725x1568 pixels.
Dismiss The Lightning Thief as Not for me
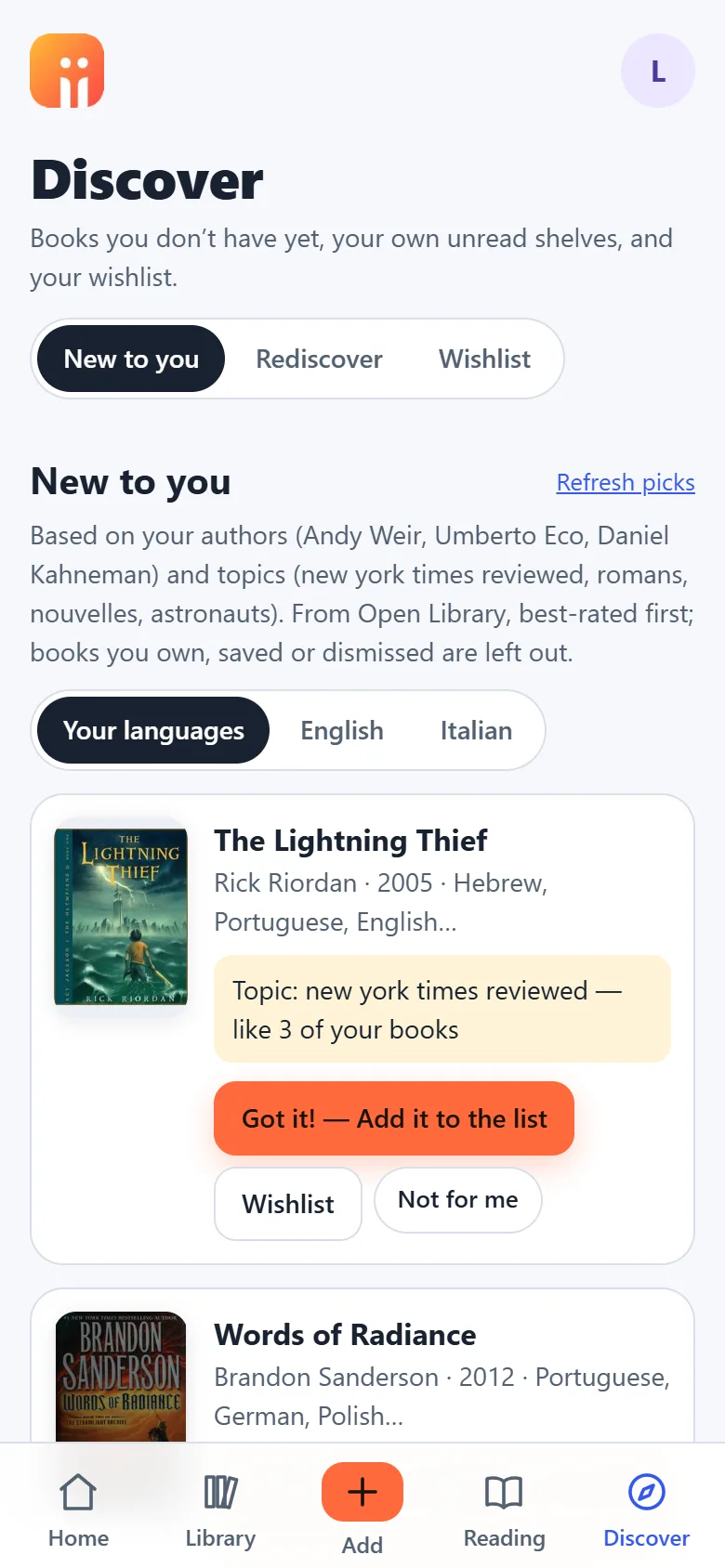click(458, 1200)
